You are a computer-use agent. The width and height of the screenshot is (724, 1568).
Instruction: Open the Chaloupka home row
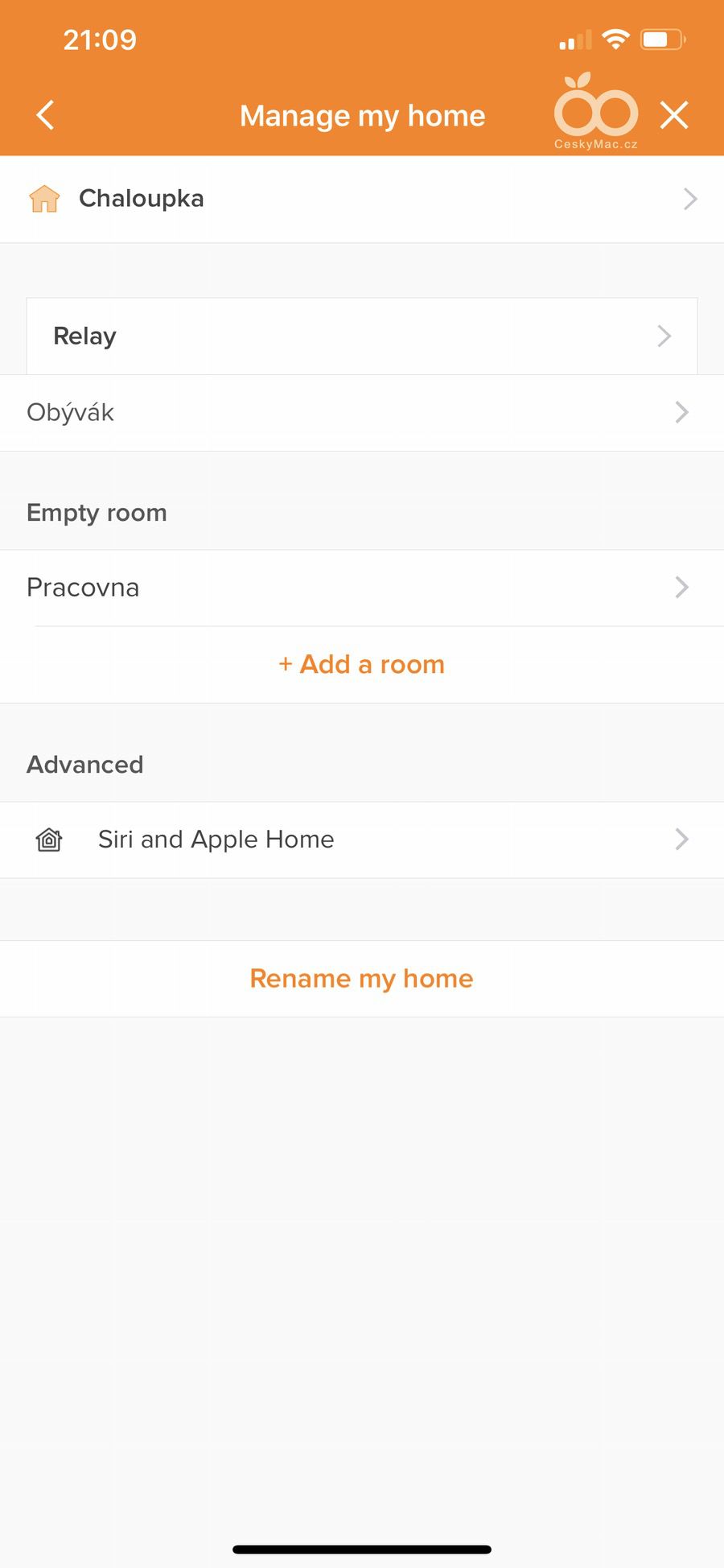(x=362, y=199)
